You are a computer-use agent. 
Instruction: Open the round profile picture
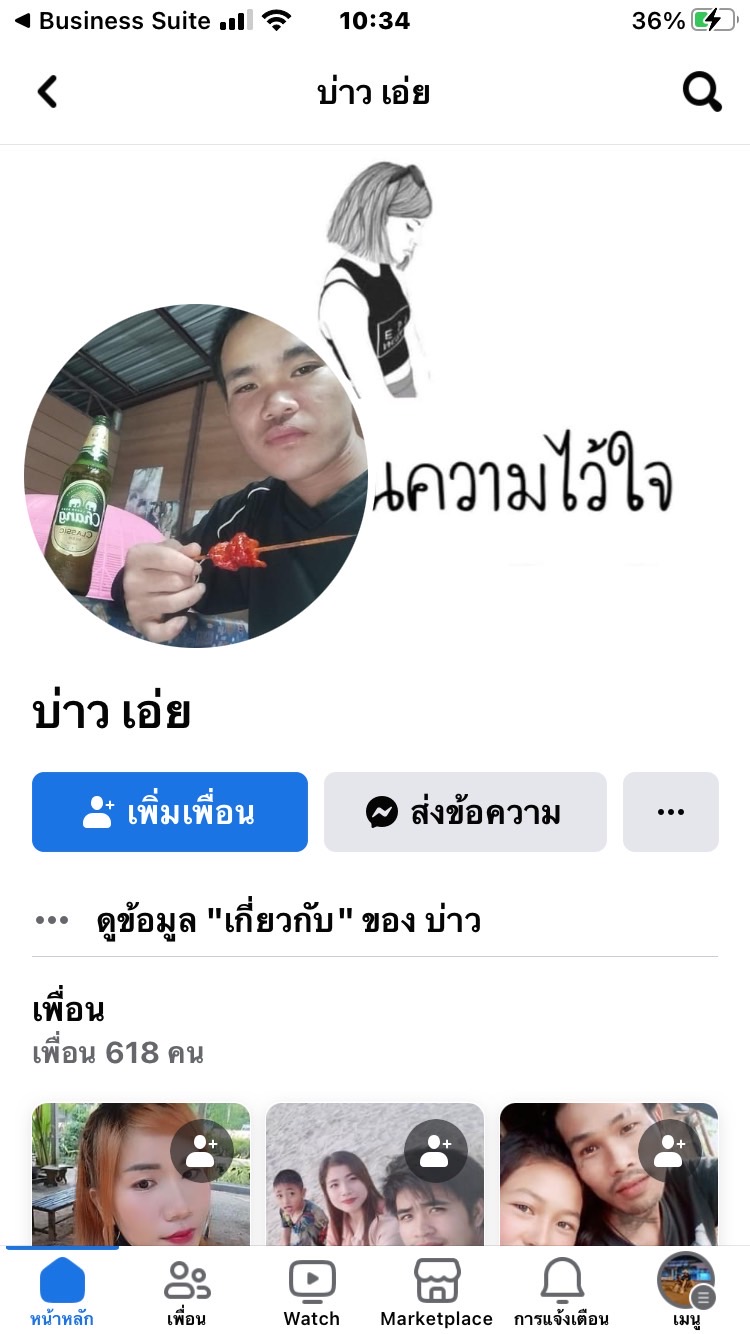[x=196, y=476]
